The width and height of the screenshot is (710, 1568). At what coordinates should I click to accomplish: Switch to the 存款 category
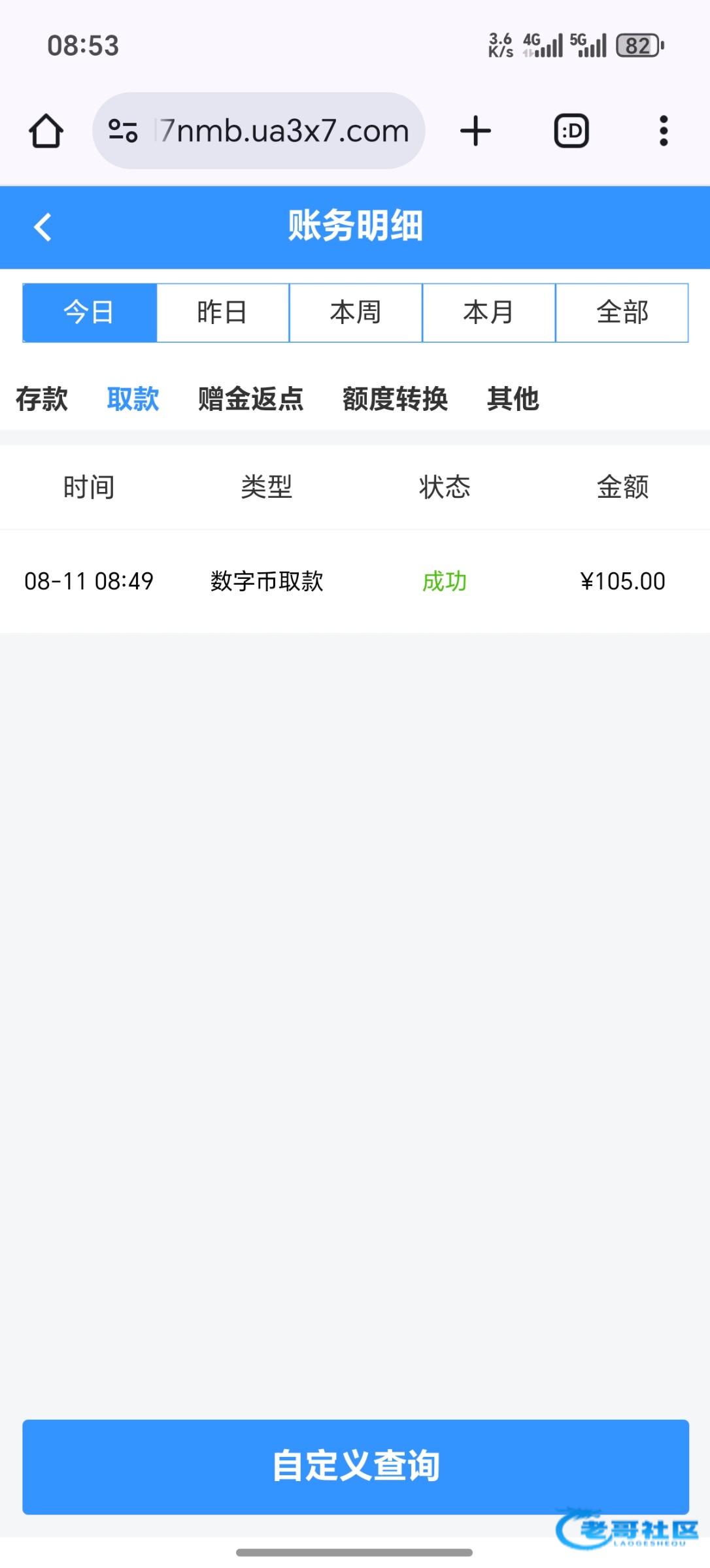tap(42, 399)
